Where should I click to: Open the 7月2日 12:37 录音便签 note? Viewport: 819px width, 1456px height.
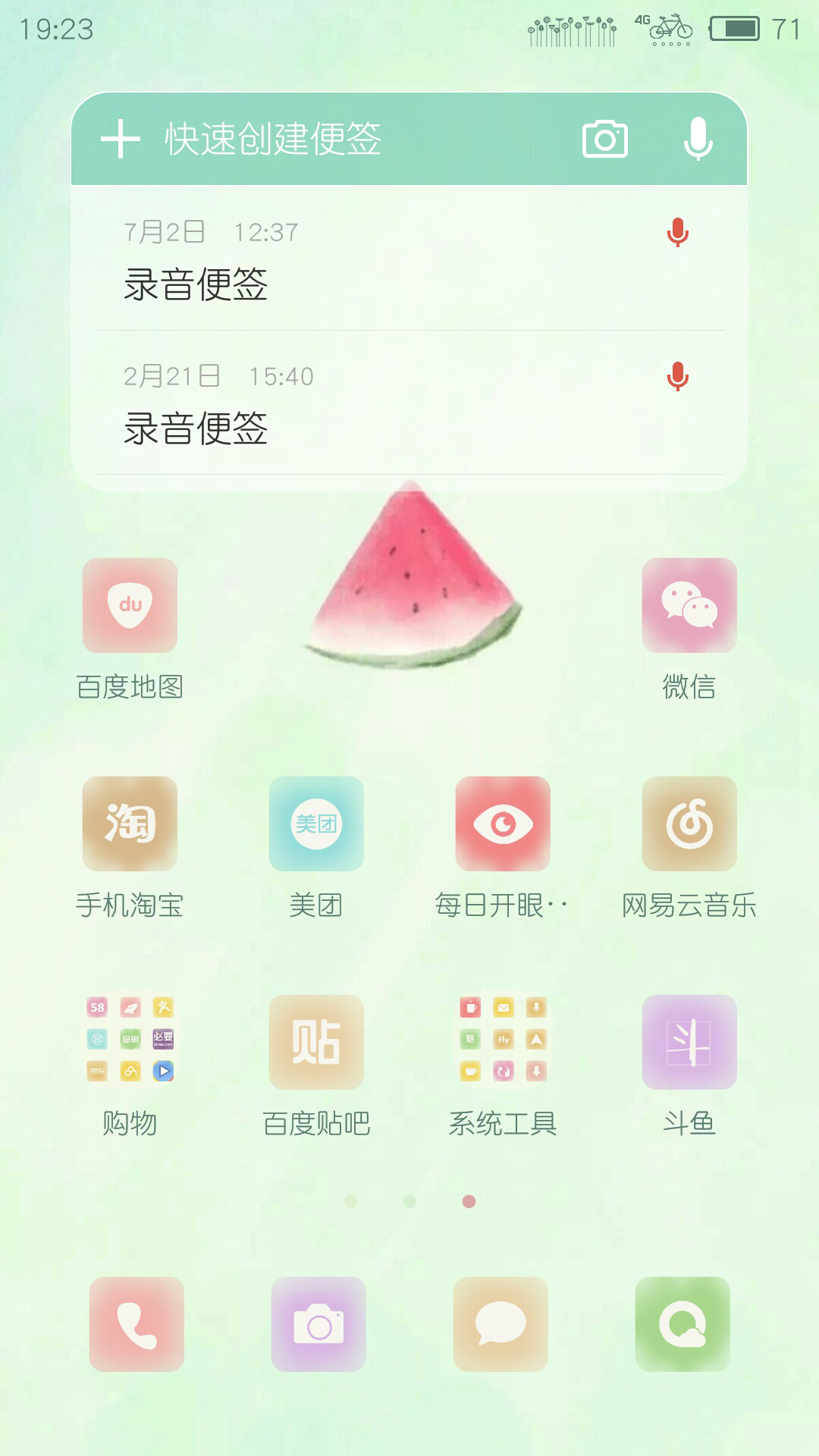pyautogui.click(x=409, y=259)
